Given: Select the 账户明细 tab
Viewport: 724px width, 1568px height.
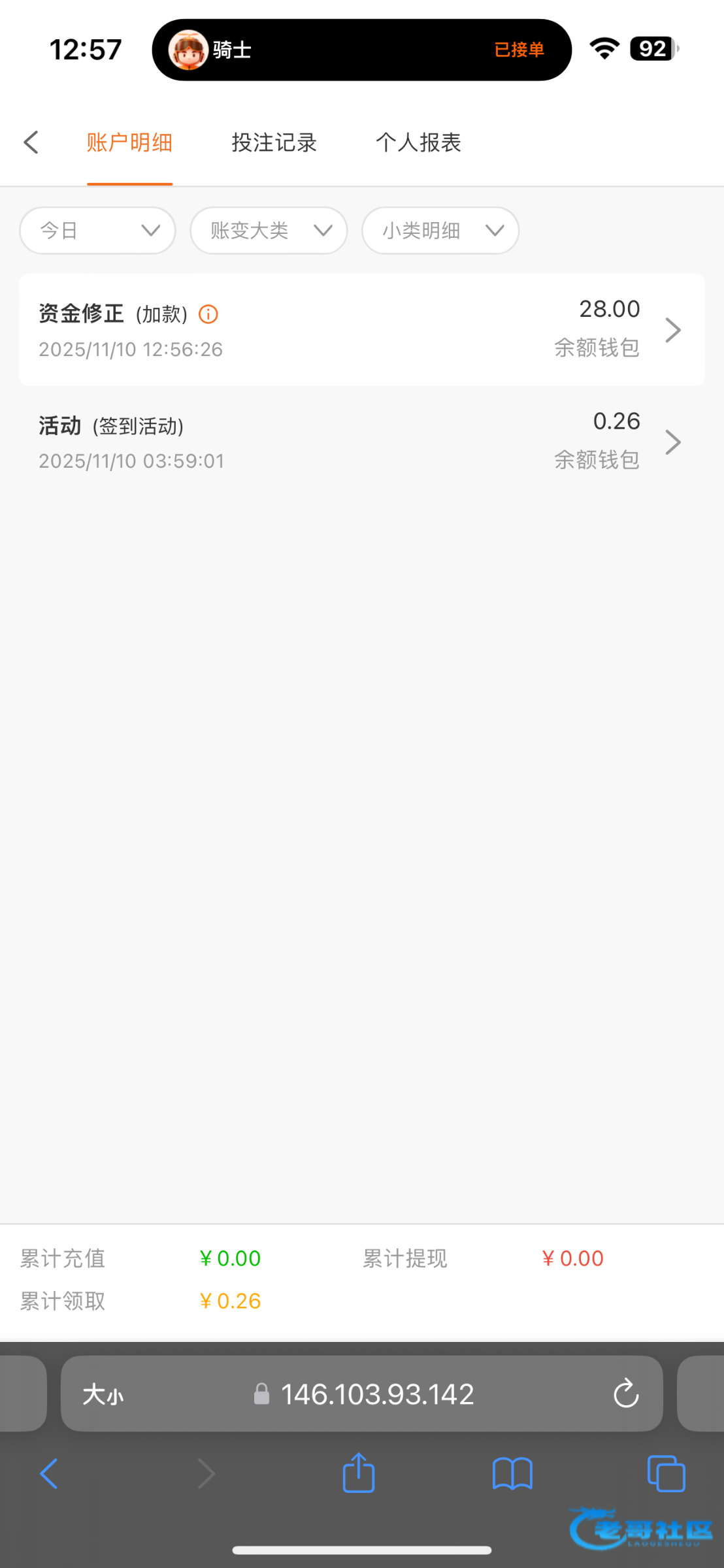Looking at the screenshot, I should [x=129, y=142].
